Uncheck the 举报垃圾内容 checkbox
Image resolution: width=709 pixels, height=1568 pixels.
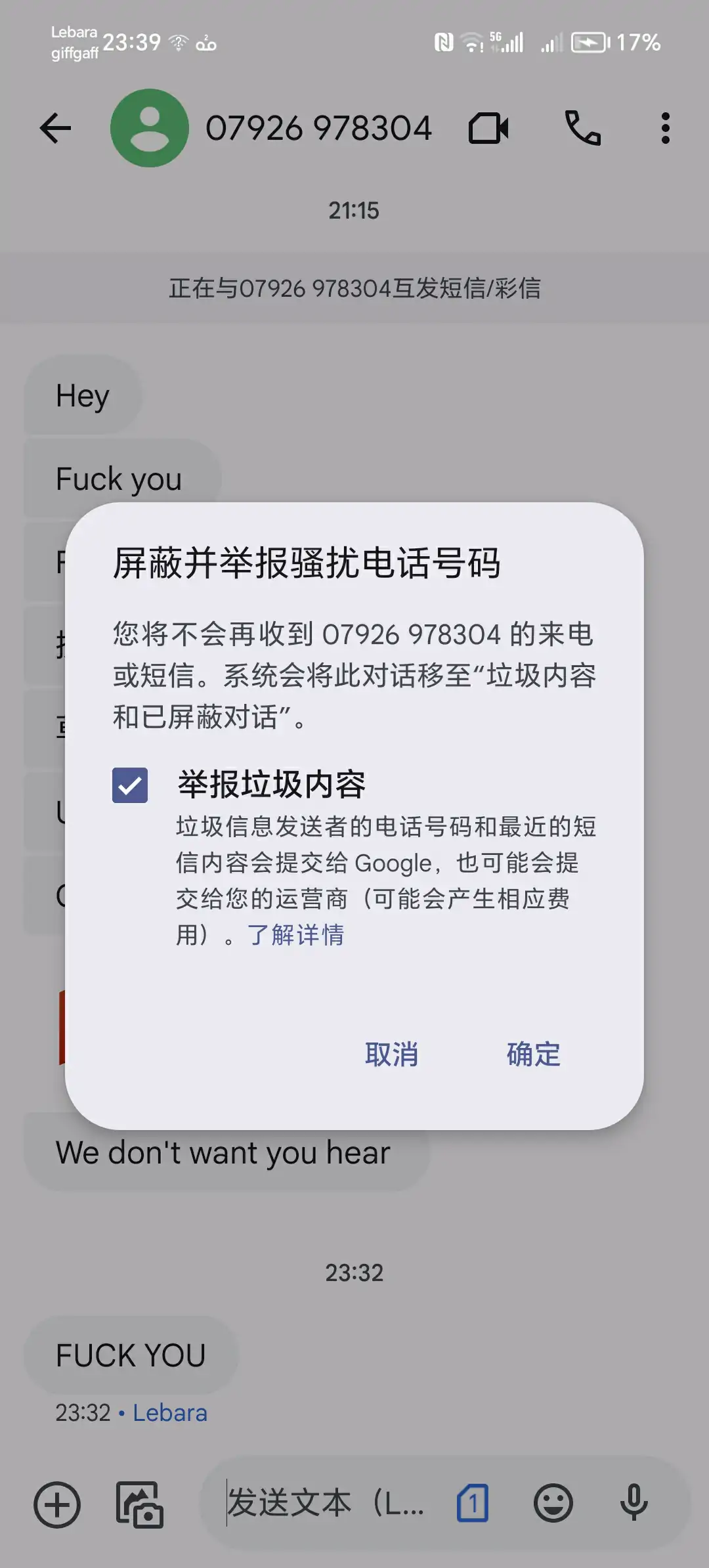pos(130,785)
